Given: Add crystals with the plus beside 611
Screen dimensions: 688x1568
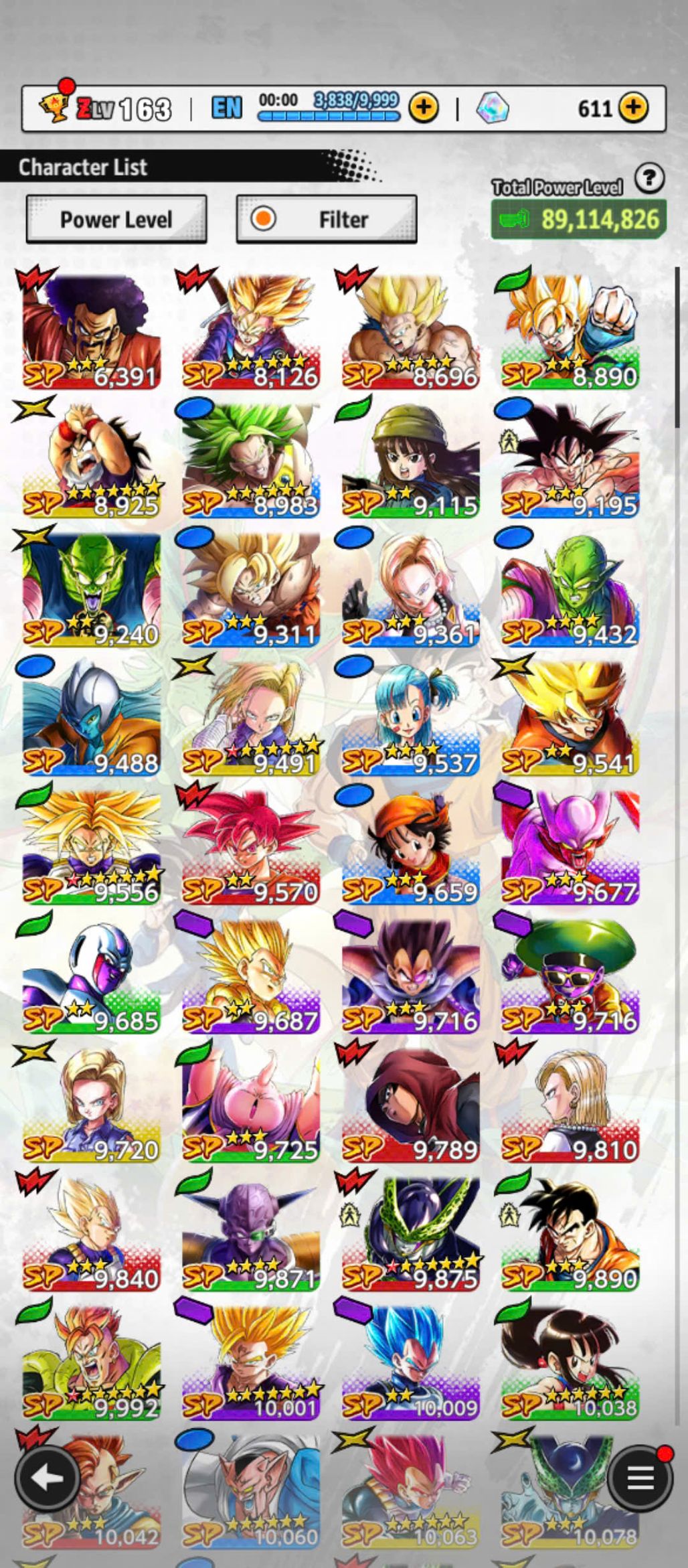Looking at the screenshot, I should [x=633, y=107].
